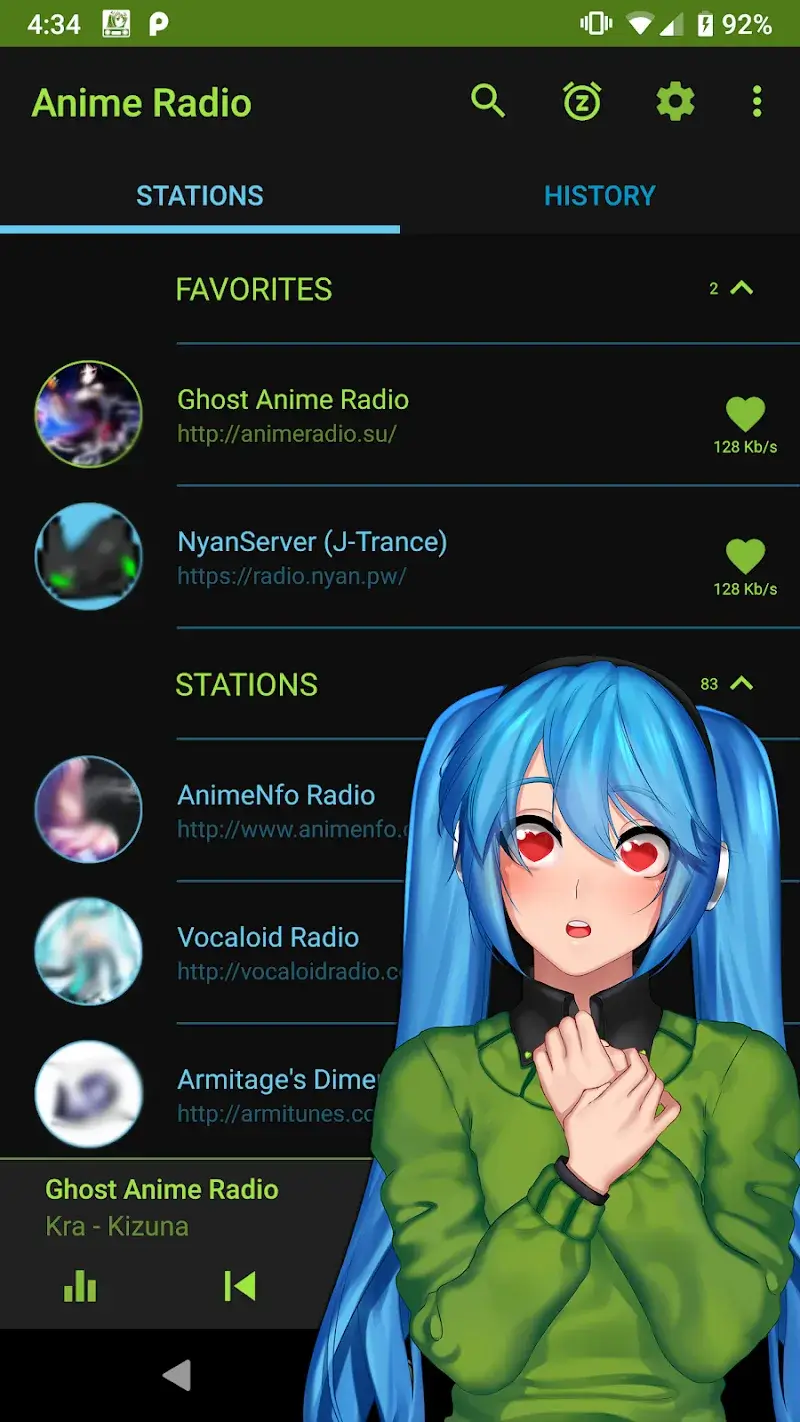
Task: Tap the NyanServer station logo
Action: (88, 556)
